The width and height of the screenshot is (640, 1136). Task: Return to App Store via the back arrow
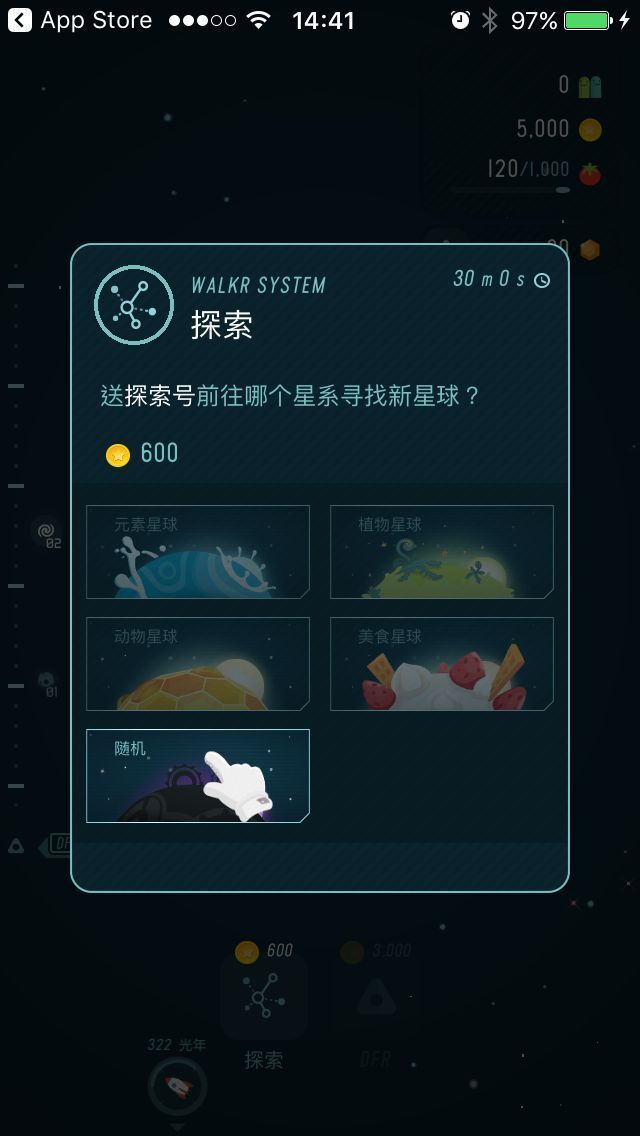pos(20,20)
